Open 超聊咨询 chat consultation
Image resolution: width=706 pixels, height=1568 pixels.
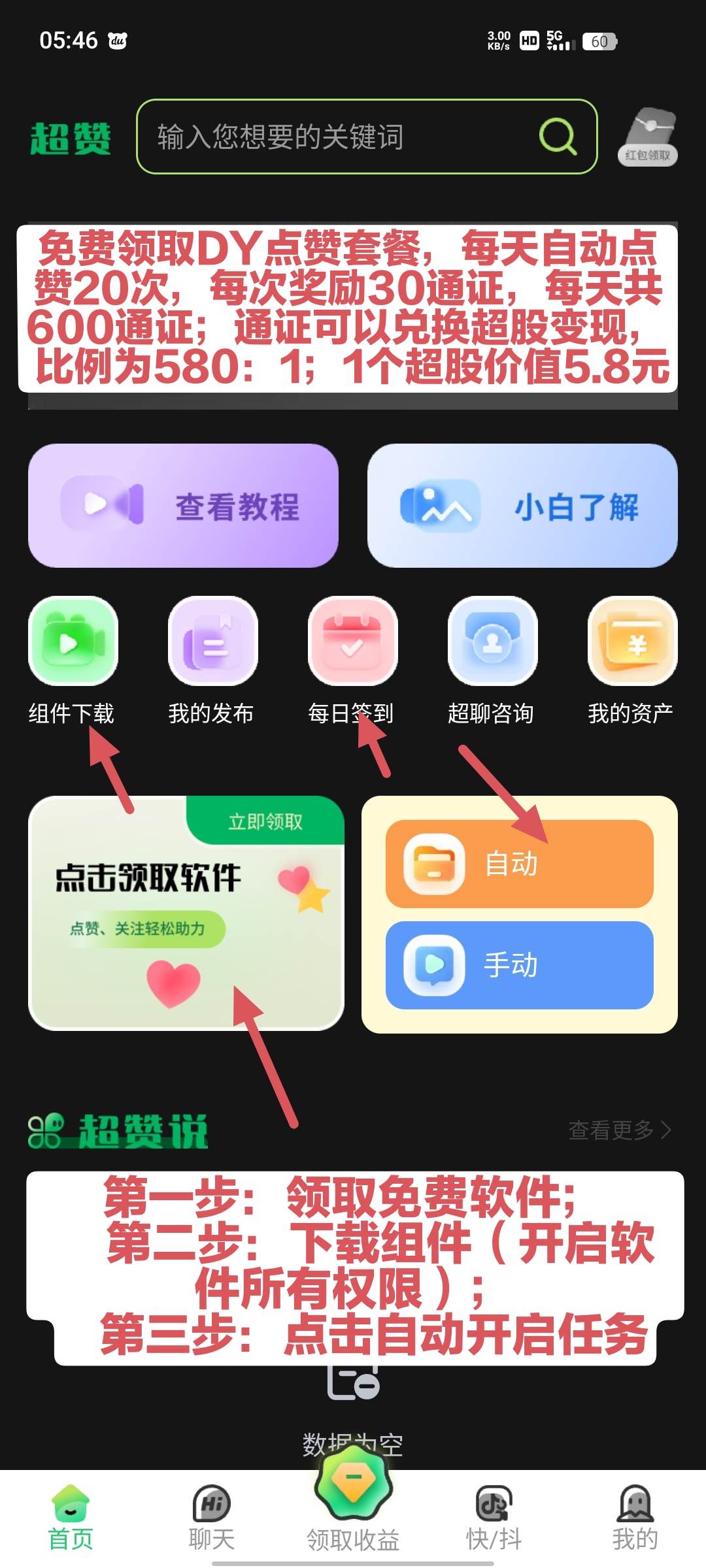[492, 661]
